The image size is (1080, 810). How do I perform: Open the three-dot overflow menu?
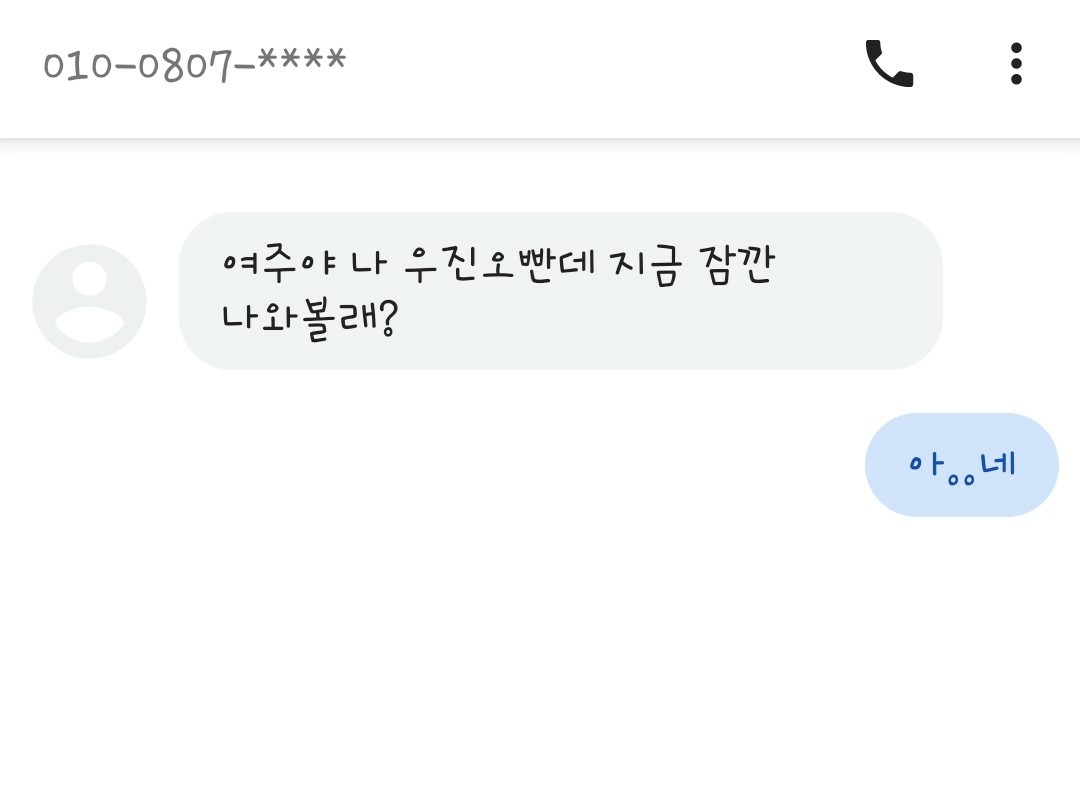point(1016,64)
